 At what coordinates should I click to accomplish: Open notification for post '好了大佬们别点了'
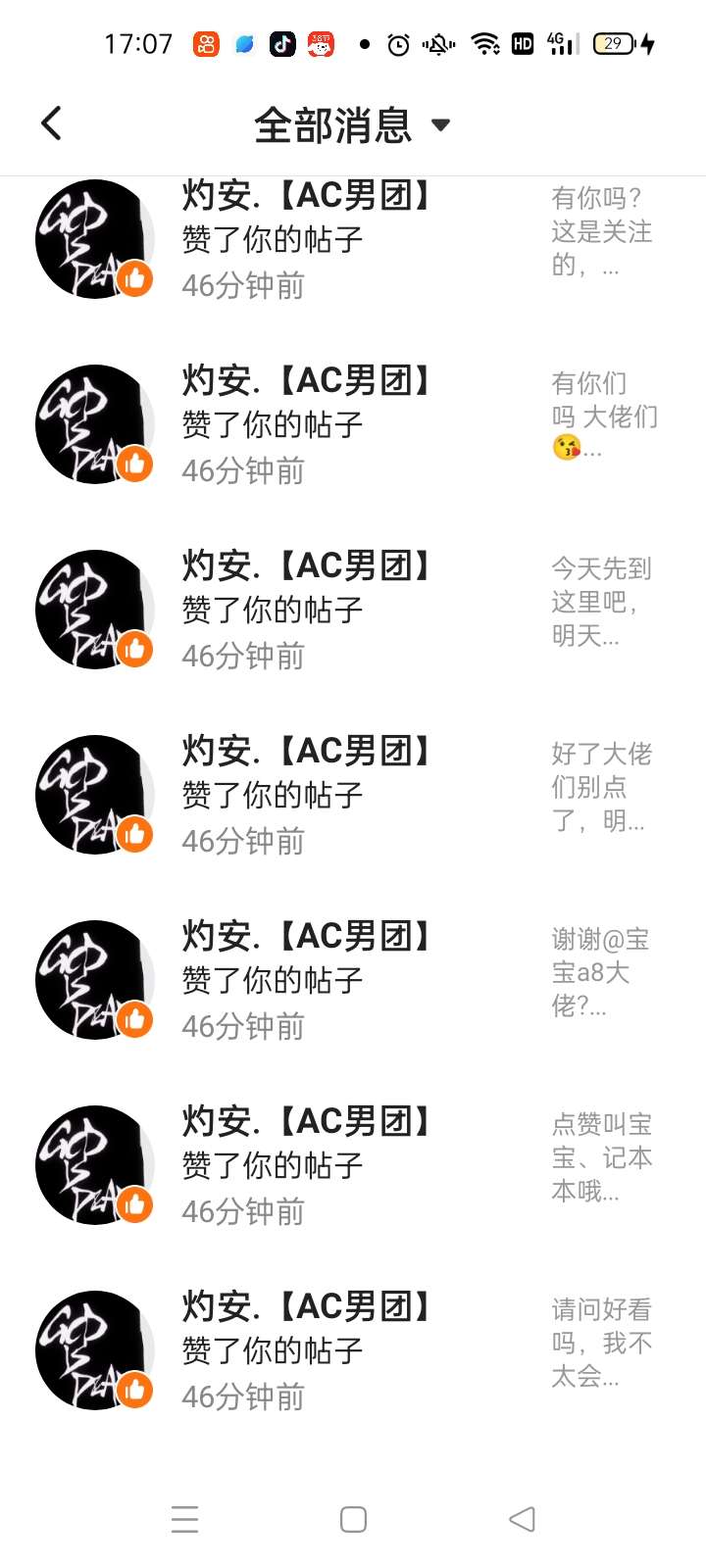[x=353, y=795]
